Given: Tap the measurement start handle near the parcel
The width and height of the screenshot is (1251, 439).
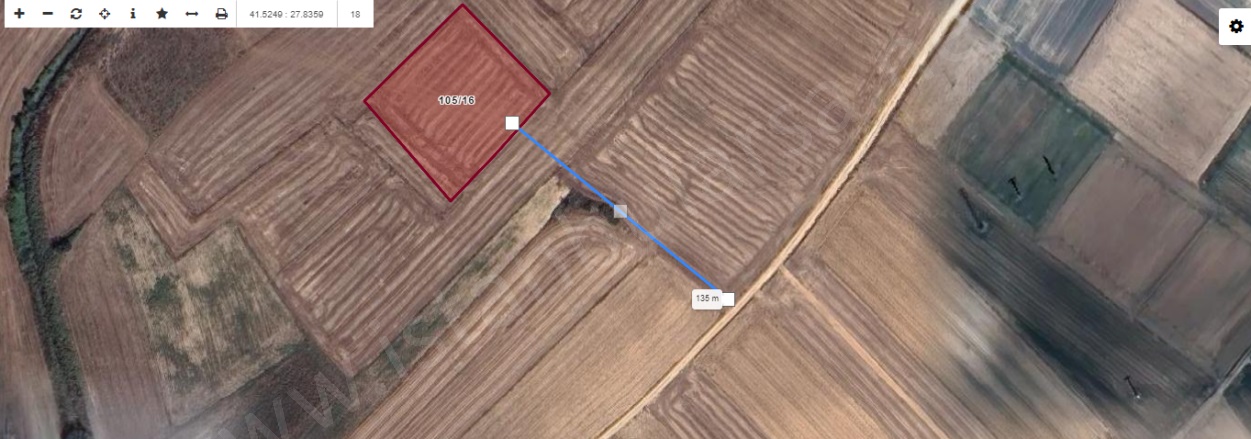Looking at the screenshot, I should point(512,123).
